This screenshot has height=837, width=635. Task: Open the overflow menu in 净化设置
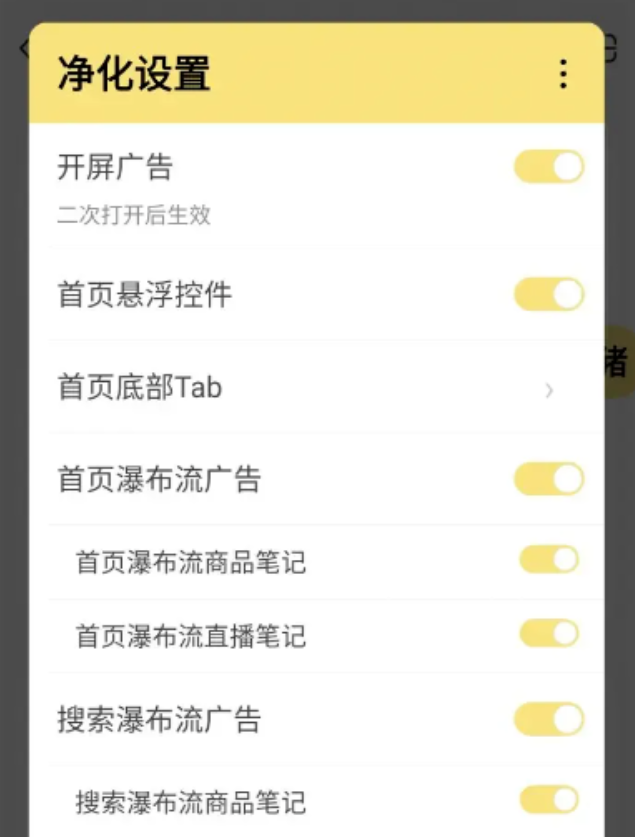pos(563,74)
